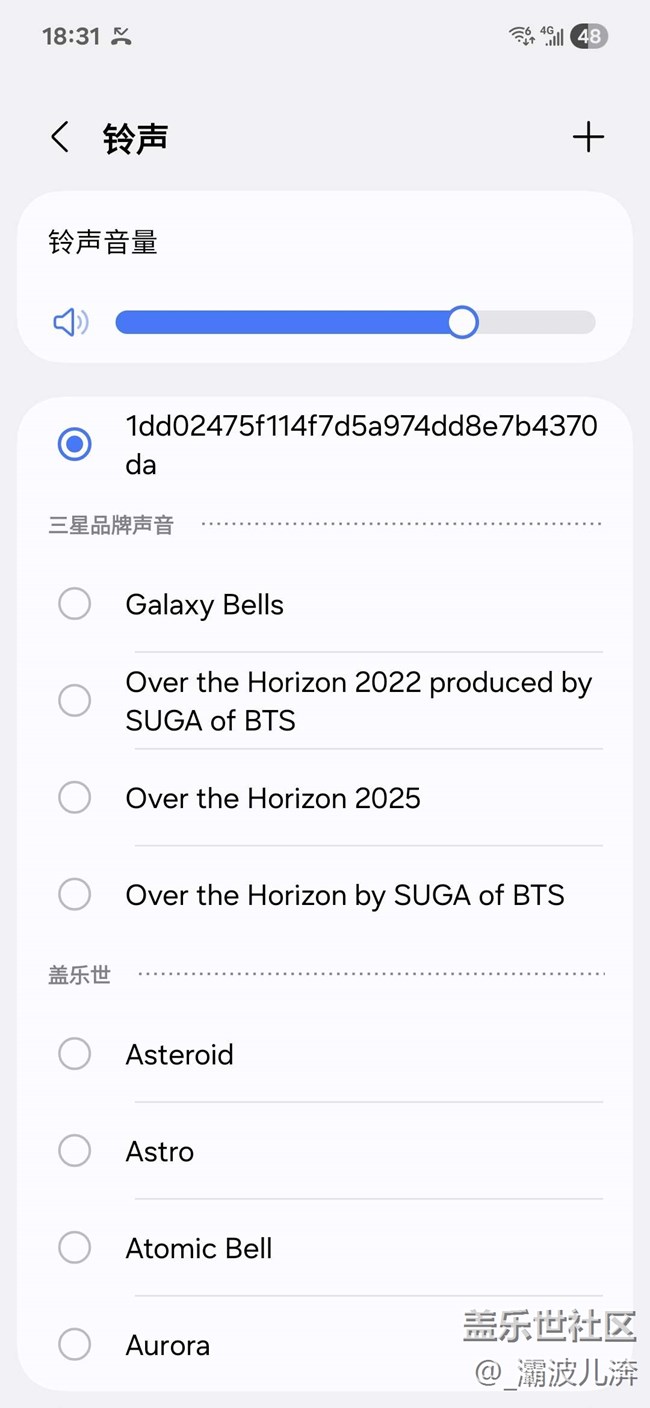Choose the Atomic Bell ringtone

click(x=325, y=1248)
